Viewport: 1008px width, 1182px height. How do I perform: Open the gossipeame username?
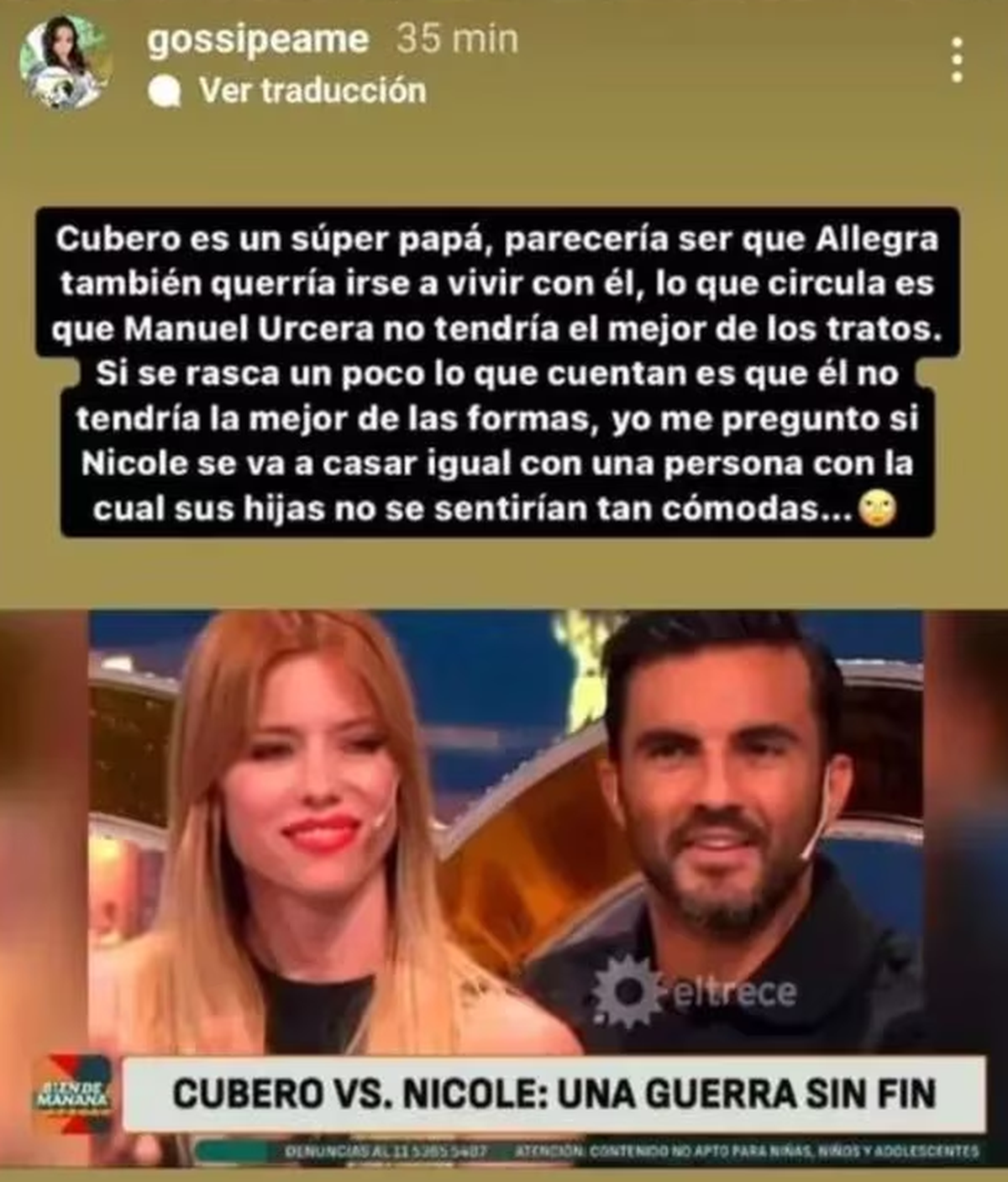coord(257,39)
